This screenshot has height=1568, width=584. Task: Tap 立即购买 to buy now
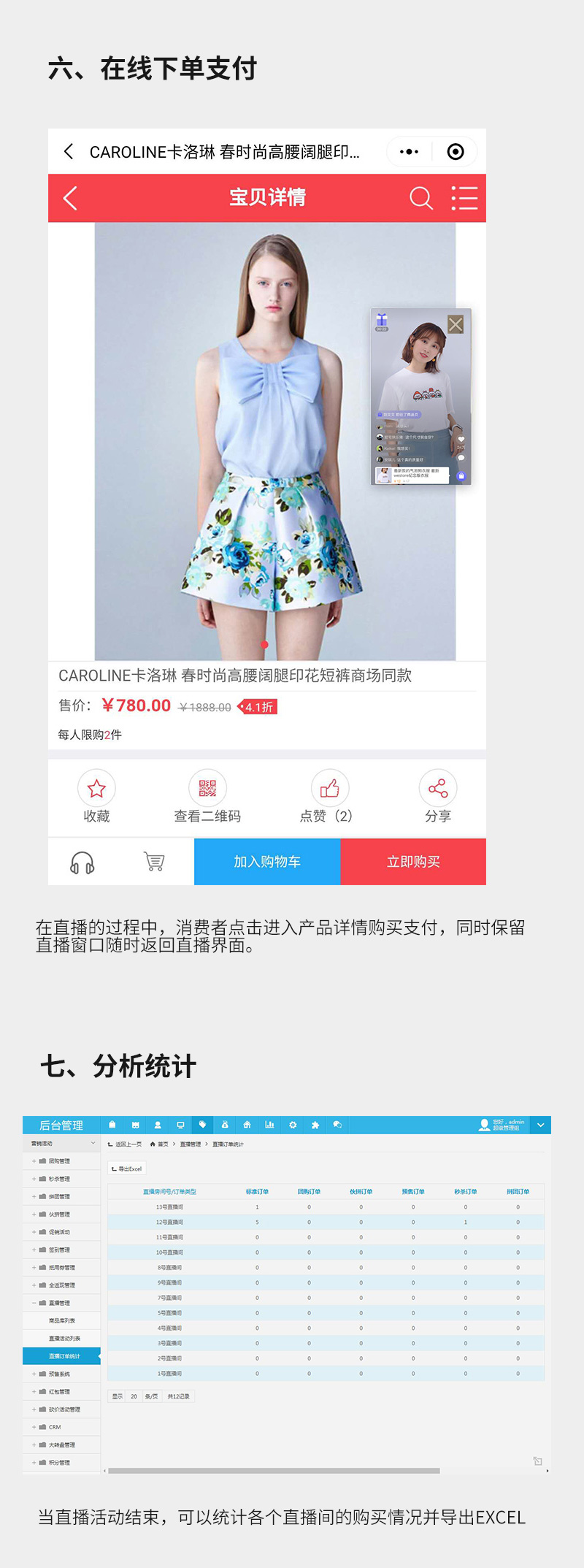click(413, 862)
